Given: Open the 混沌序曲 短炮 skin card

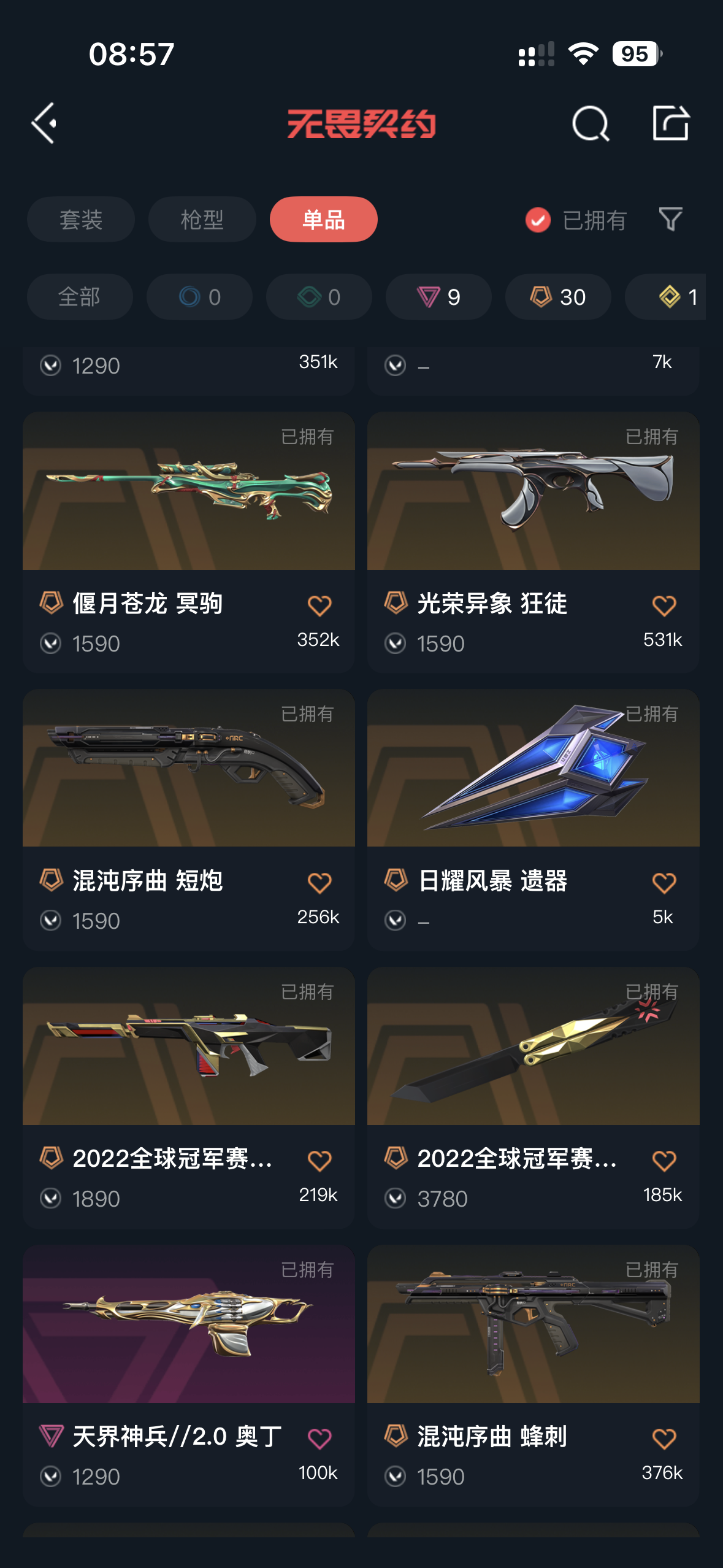Looking at the screenshot, I should click(189, 820).
